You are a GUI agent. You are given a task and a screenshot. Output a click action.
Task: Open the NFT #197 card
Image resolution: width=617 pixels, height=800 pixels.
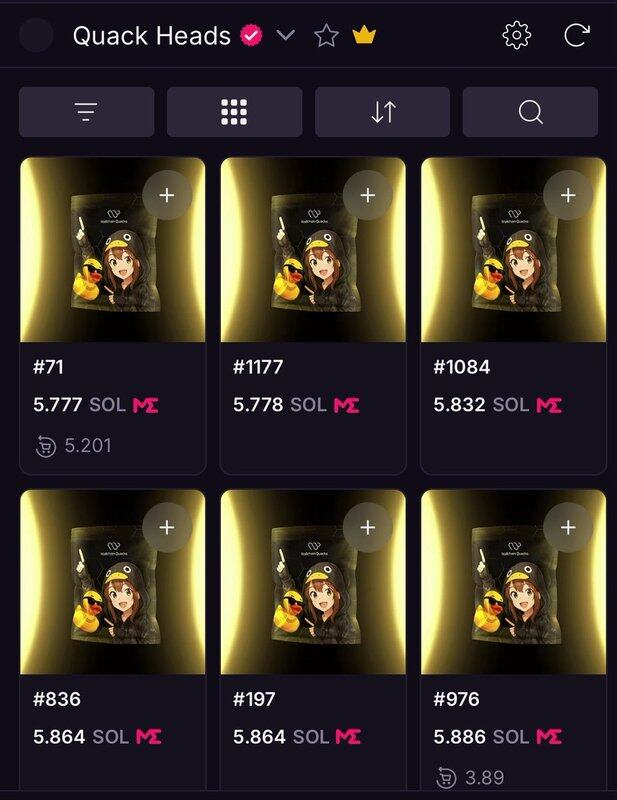click(x=313, y=592)
